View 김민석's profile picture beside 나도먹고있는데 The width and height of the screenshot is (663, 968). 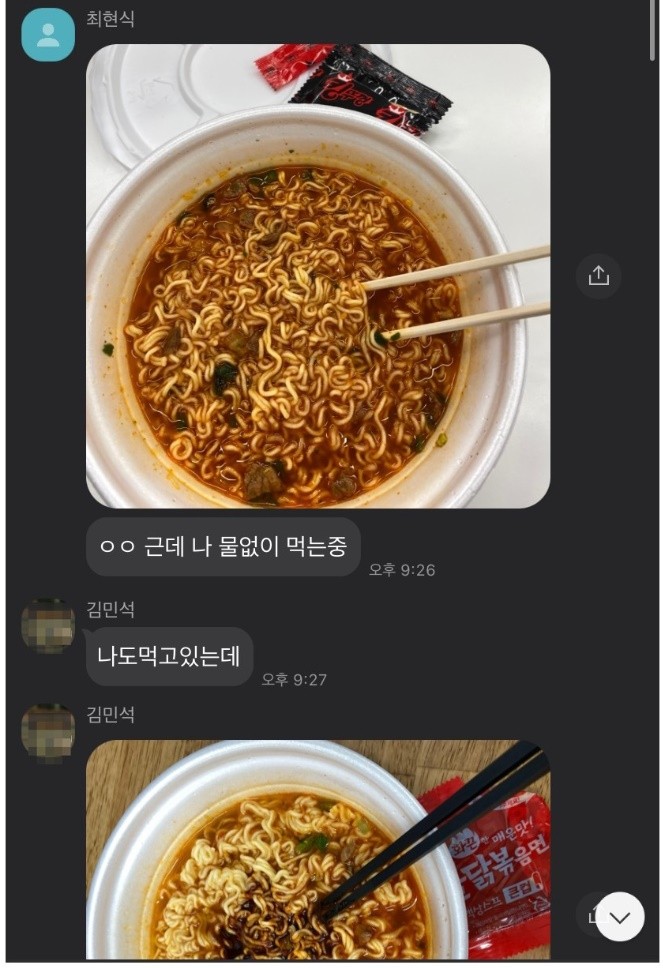48,627
